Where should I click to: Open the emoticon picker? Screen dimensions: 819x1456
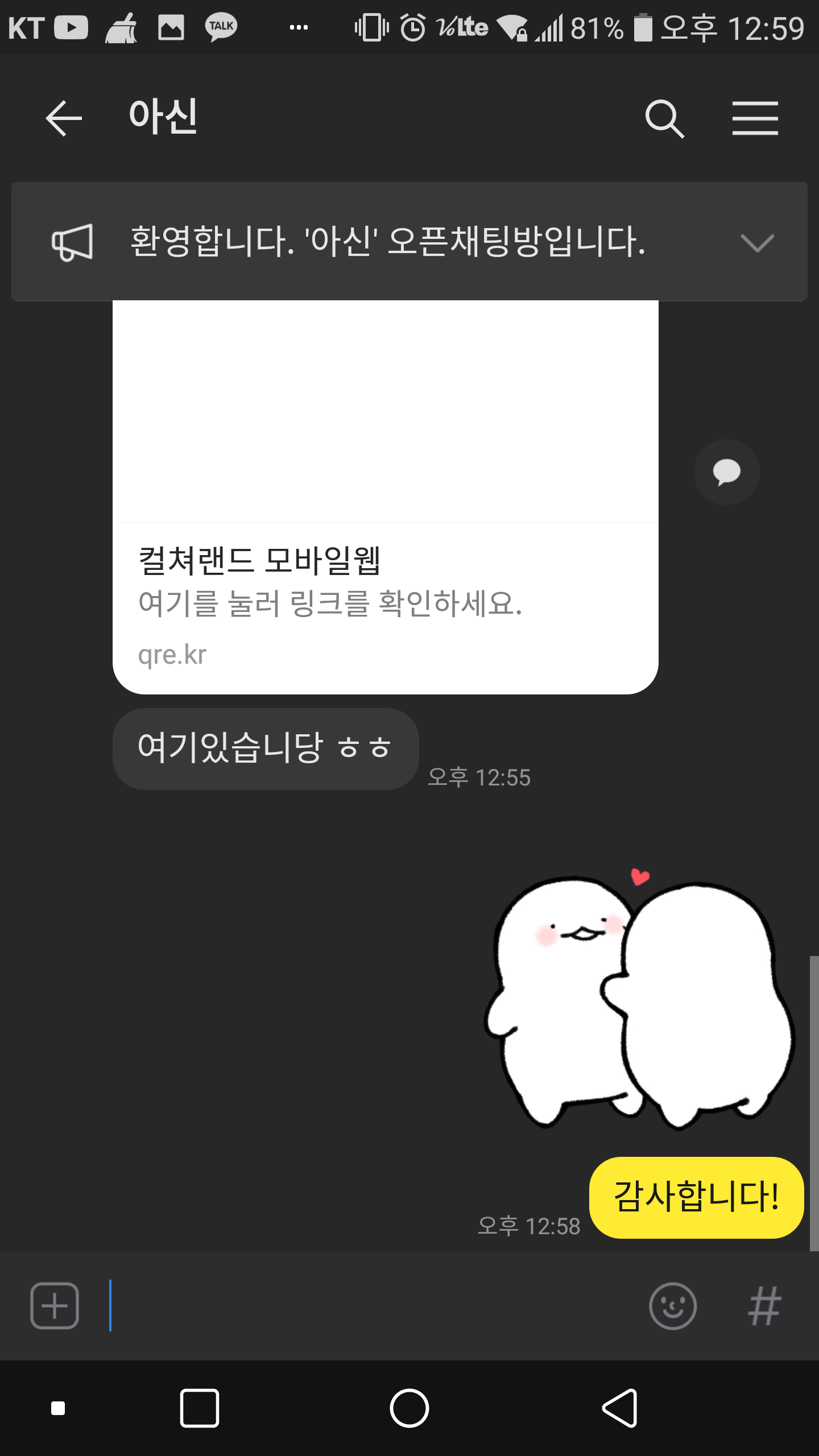tap(673, 1306)
